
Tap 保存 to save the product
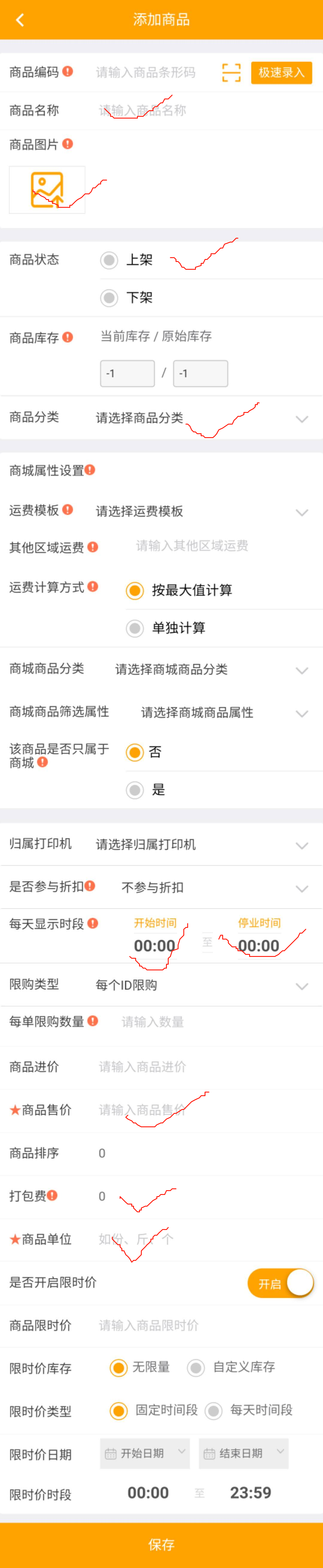tap(161, 1544)
